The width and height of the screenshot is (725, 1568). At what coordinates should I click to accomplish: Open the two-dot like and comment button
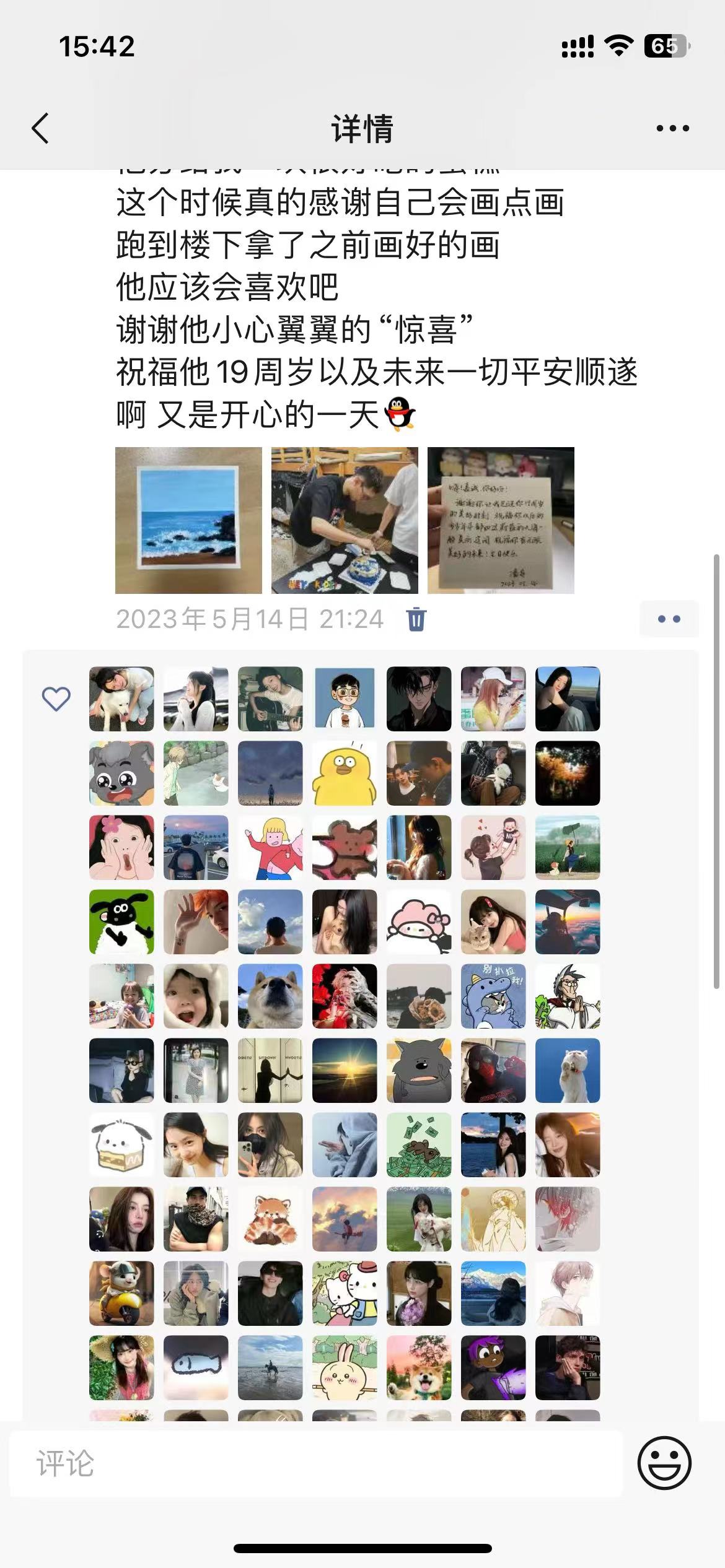[669, 619]
